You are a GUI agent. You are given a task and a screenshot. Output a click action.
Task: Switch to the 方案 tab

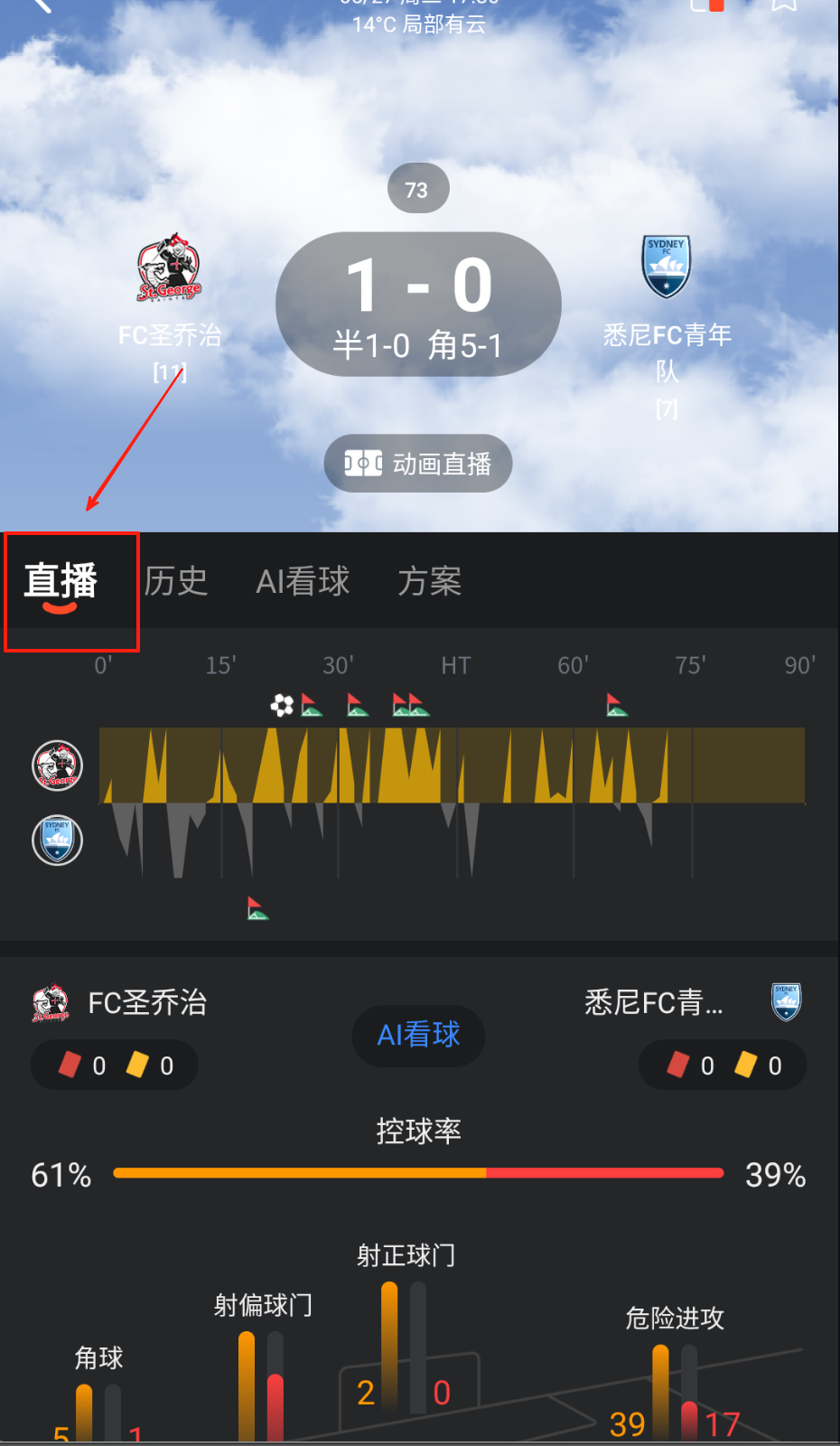(430, 582)
